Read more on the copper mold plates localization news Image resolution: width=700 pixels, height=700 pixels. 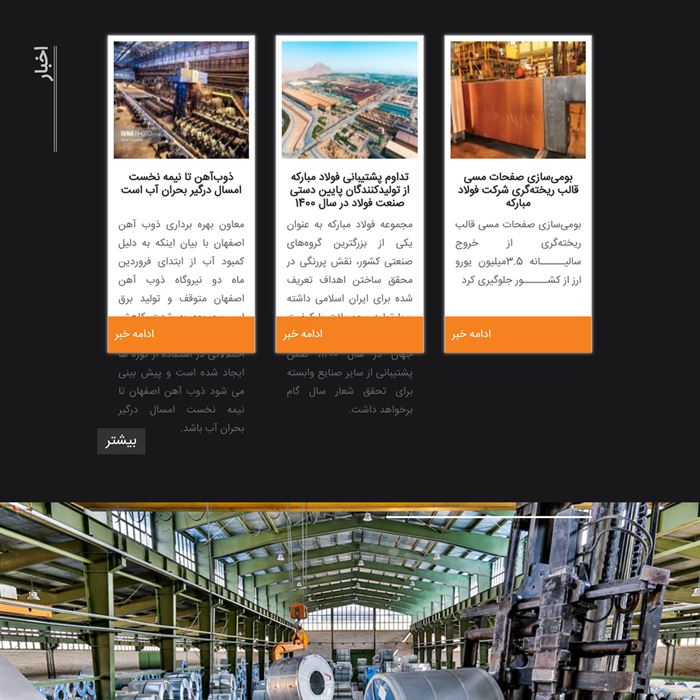tap(518, 334)
